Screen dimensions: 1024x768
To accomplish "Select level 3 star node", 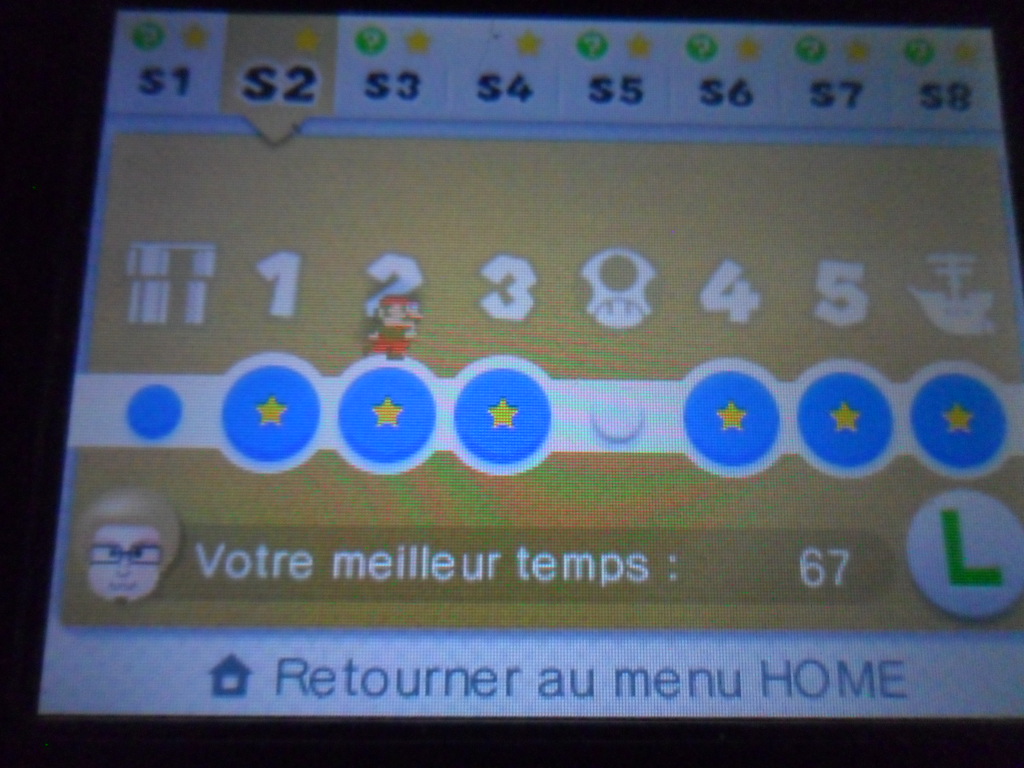I will click(x=503, y=414).
